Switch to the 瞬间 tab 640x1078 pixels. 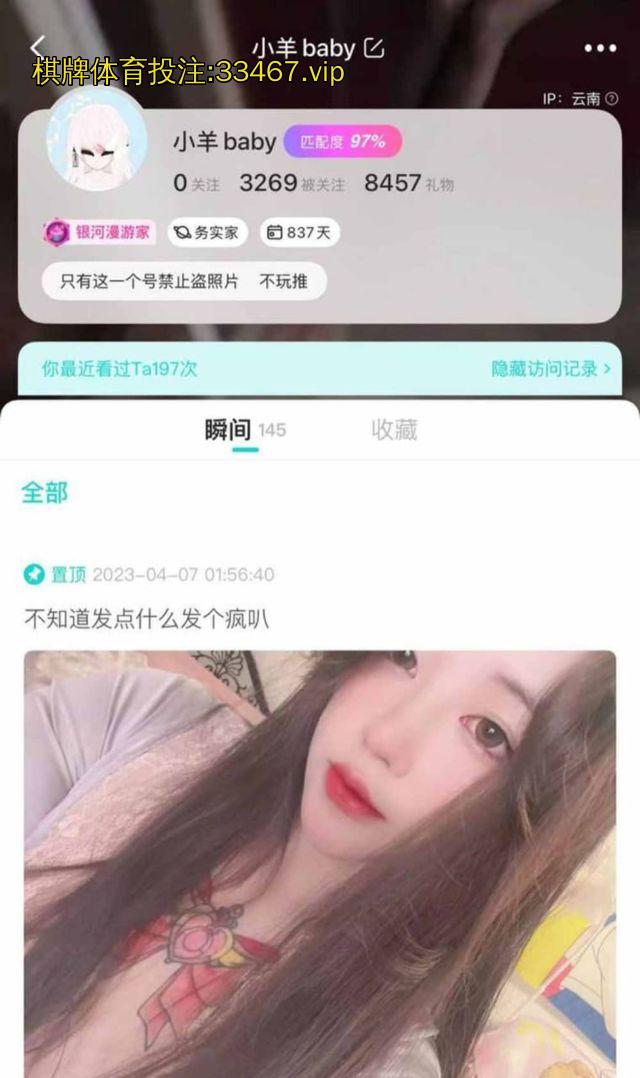point(229,430)
